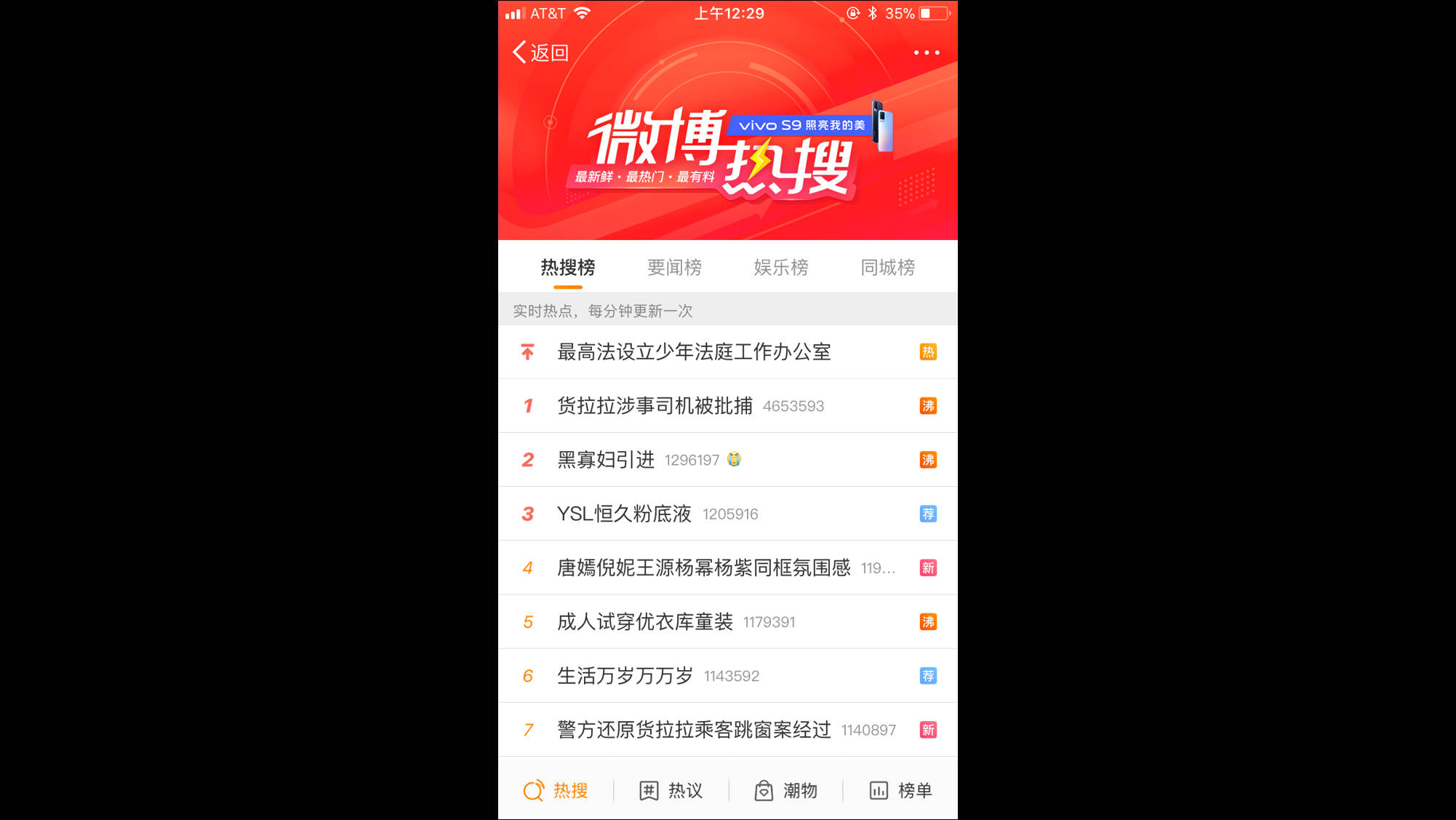Open the vivo S9 ad banner
1456x820 pixels.
click(807, 125)
